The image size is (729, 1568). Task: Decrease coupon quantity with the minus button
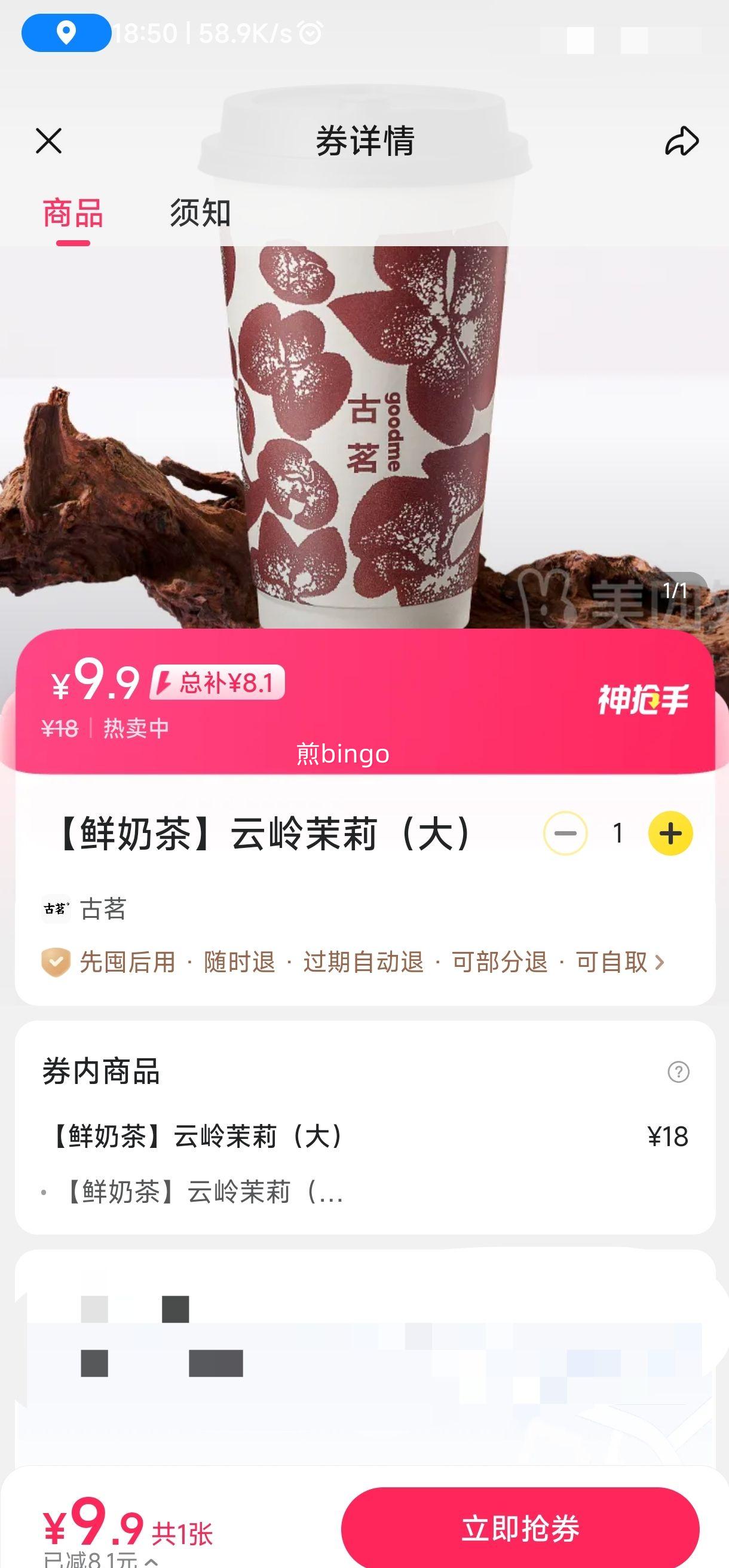(x=565, y=834)
